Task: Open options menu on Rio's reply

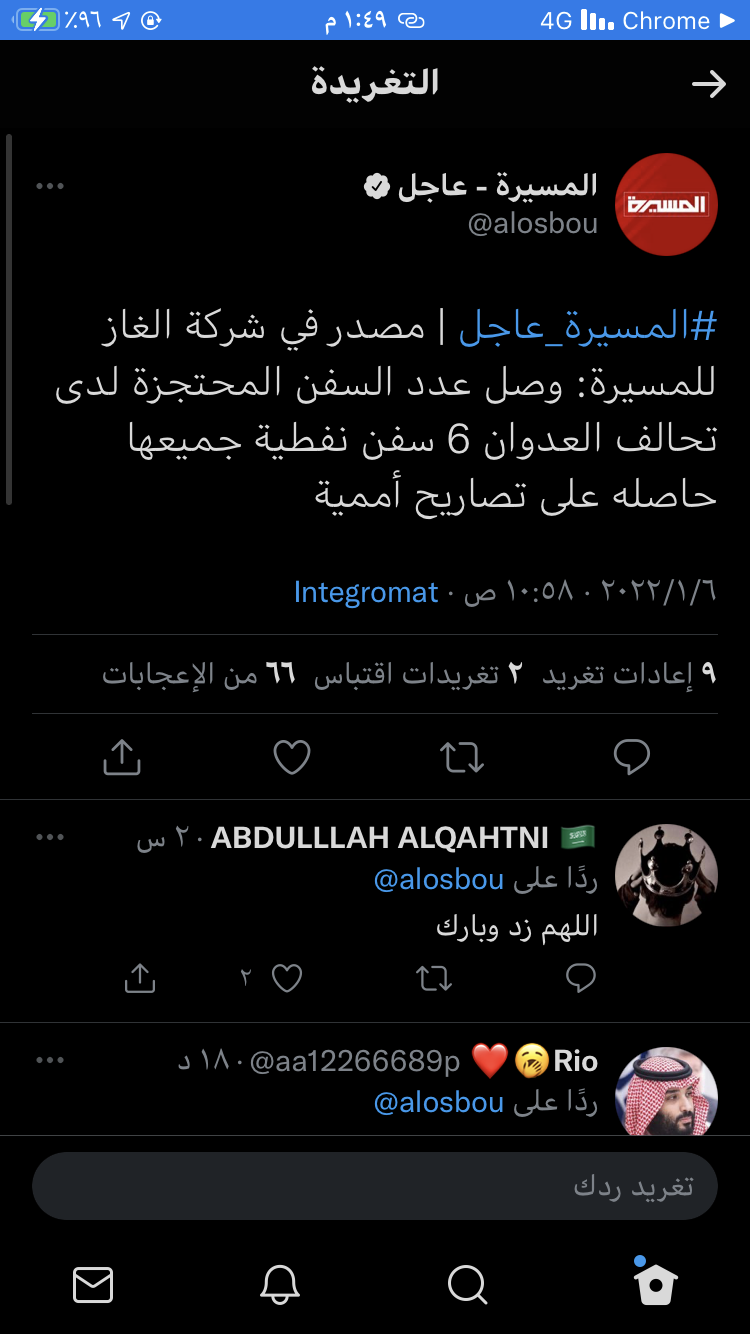Action: tap(50, 1060)
